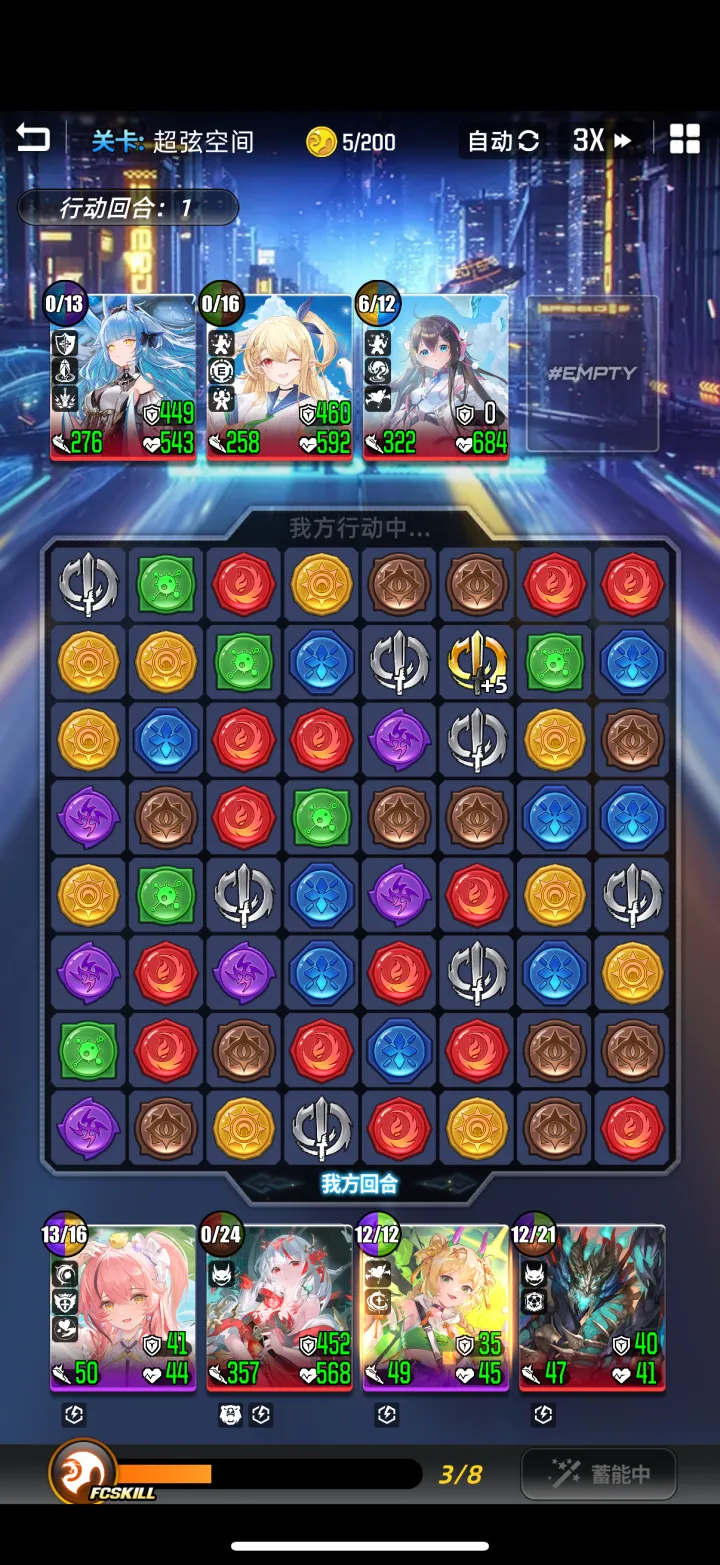This screenshot has width=720, height=1565.
Task: Select the blonde enemy with 0/16 energy
Action: (280, 378)
